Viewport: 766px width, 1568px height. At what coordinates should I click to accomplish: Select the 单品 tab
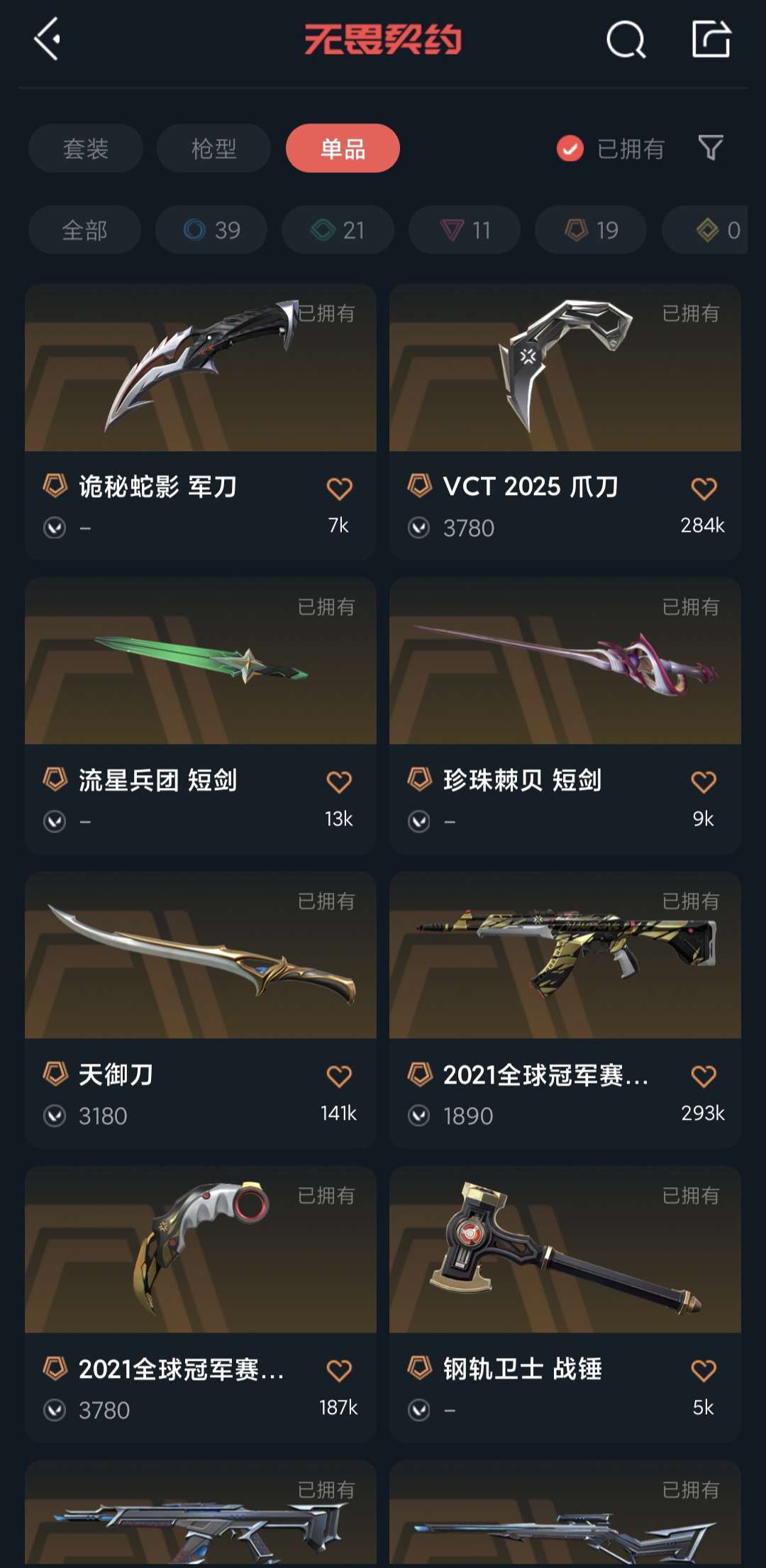click(x=343, y=148)
